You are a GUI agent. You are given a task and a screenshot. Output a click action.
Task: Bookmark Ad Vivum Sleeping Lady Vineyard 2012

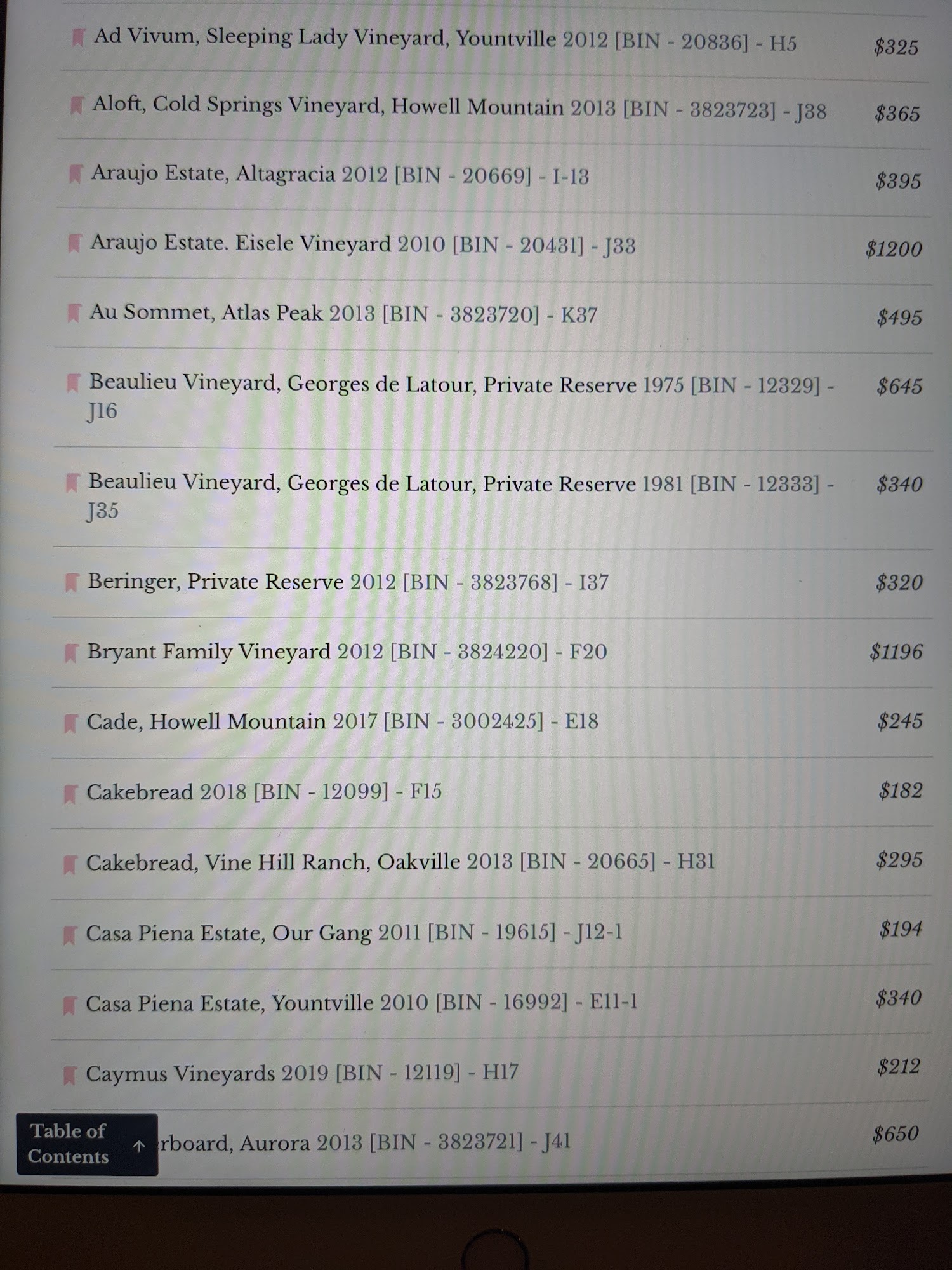pyautogui.click(x=78, y=37)
